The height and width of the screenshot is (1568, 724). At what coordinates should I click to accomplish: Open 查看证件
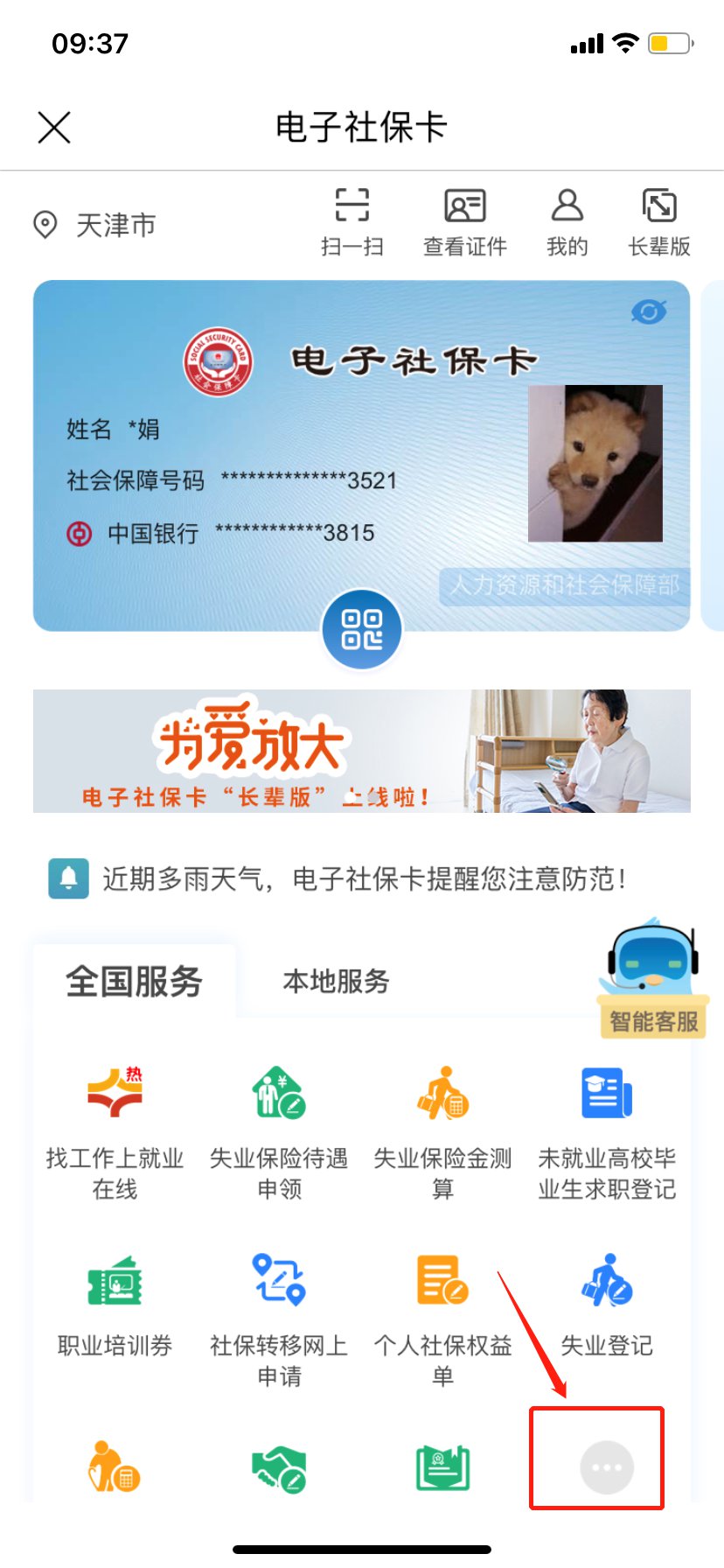tap(464, 222)
